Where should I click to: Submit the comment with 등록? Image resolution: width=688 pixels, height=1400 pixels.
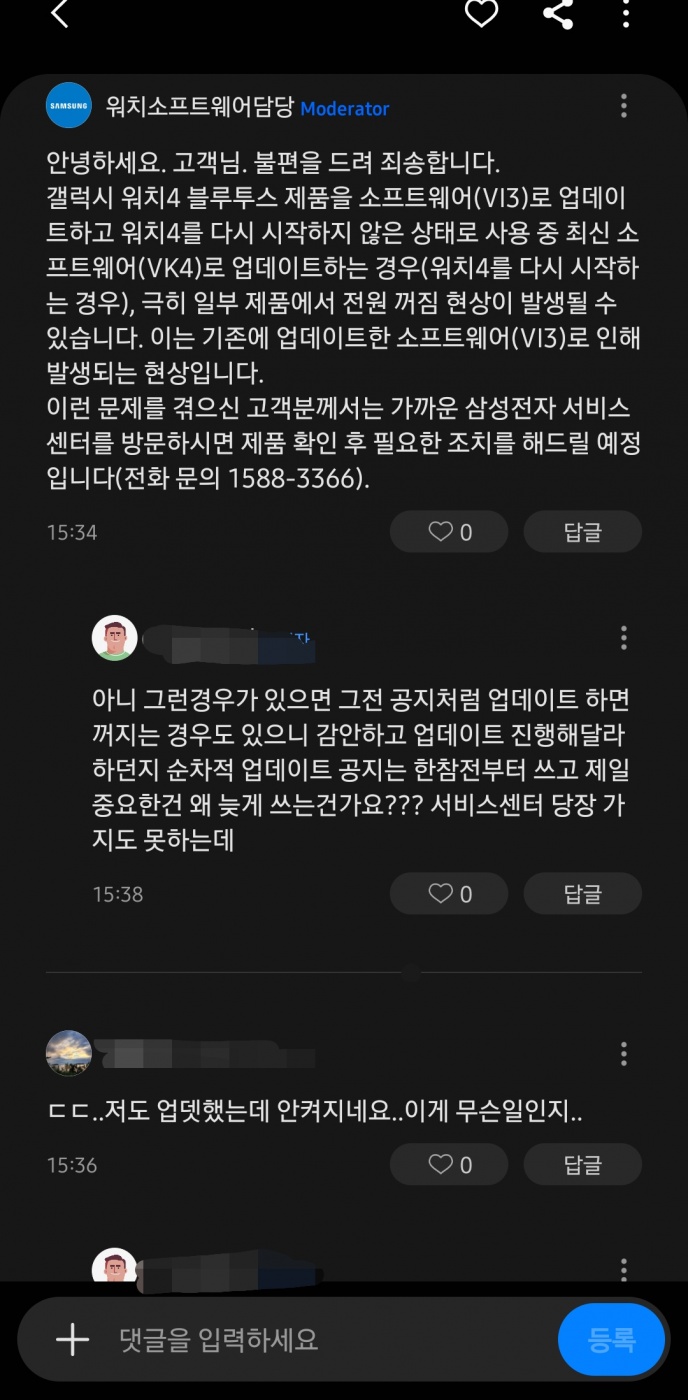coord(612,1340)
